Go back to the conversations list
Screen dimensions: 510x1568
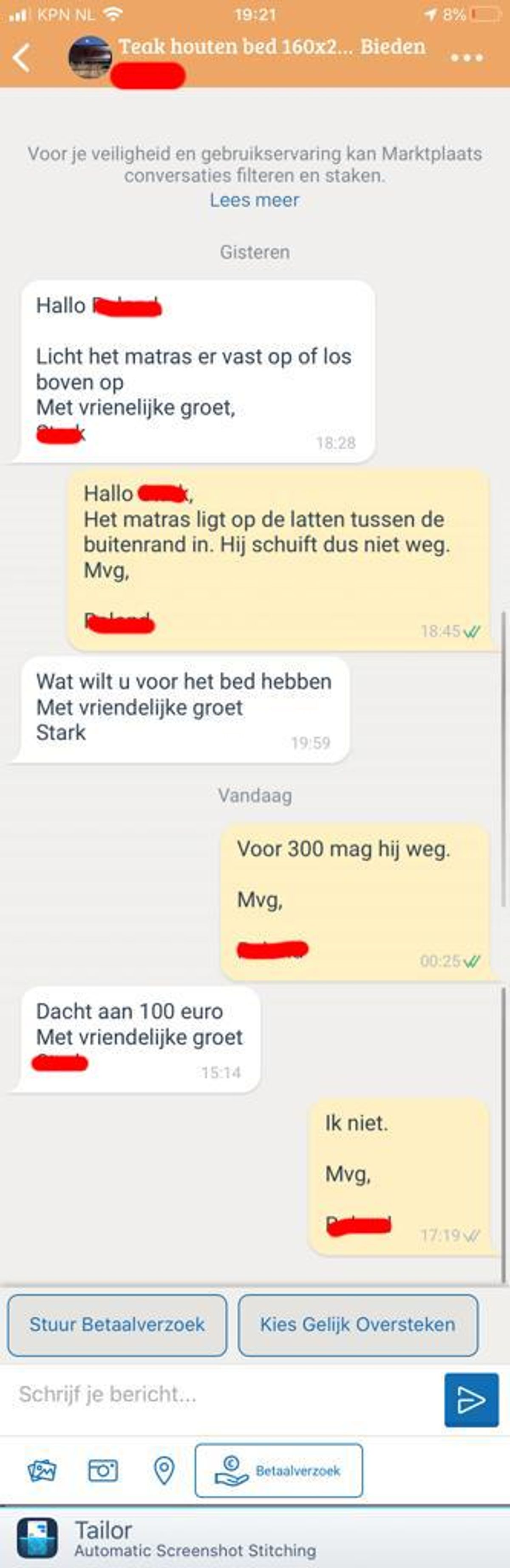click(22, 58)
